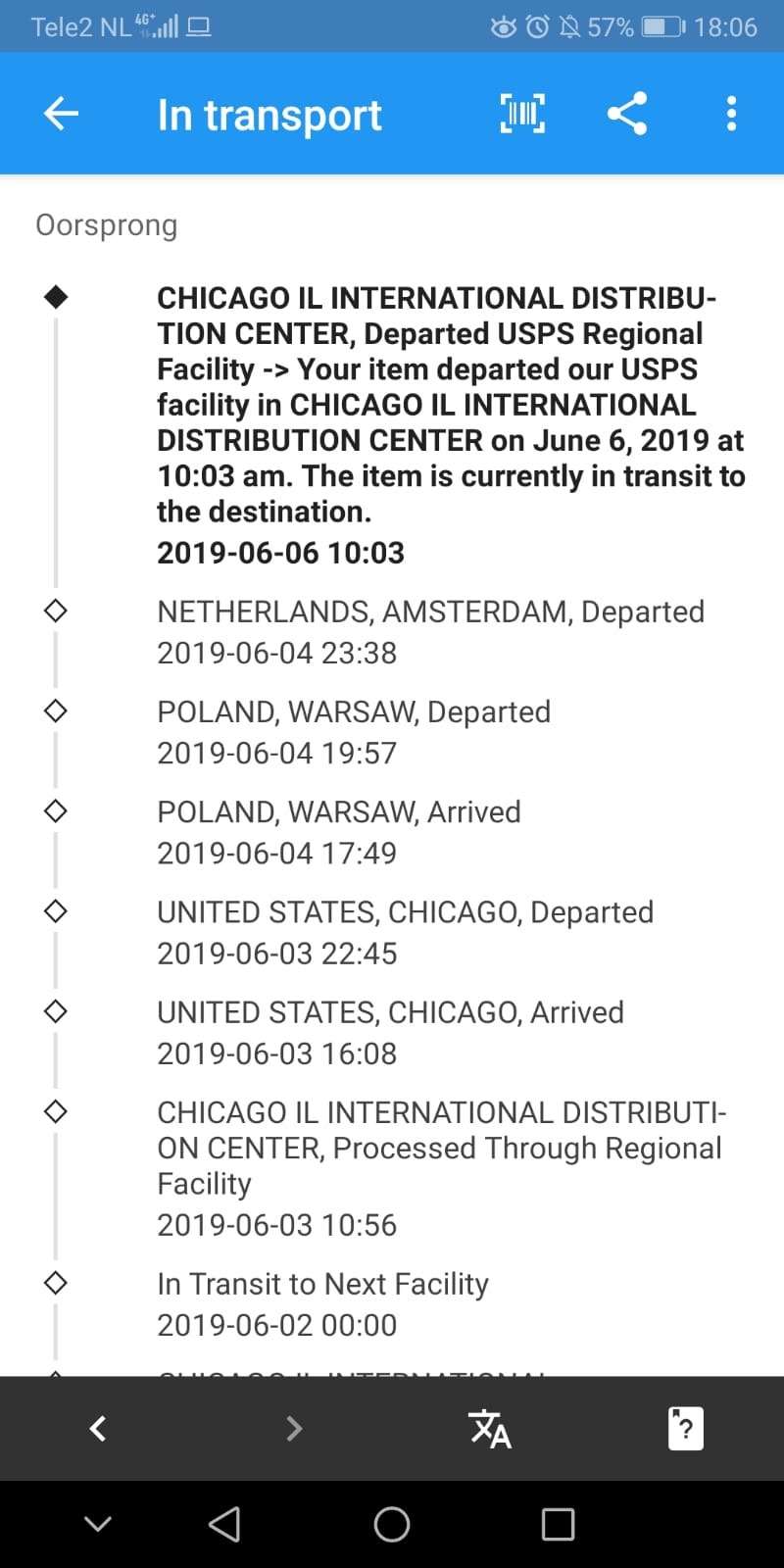Open the recent apps overview

tap(558, 1524)
